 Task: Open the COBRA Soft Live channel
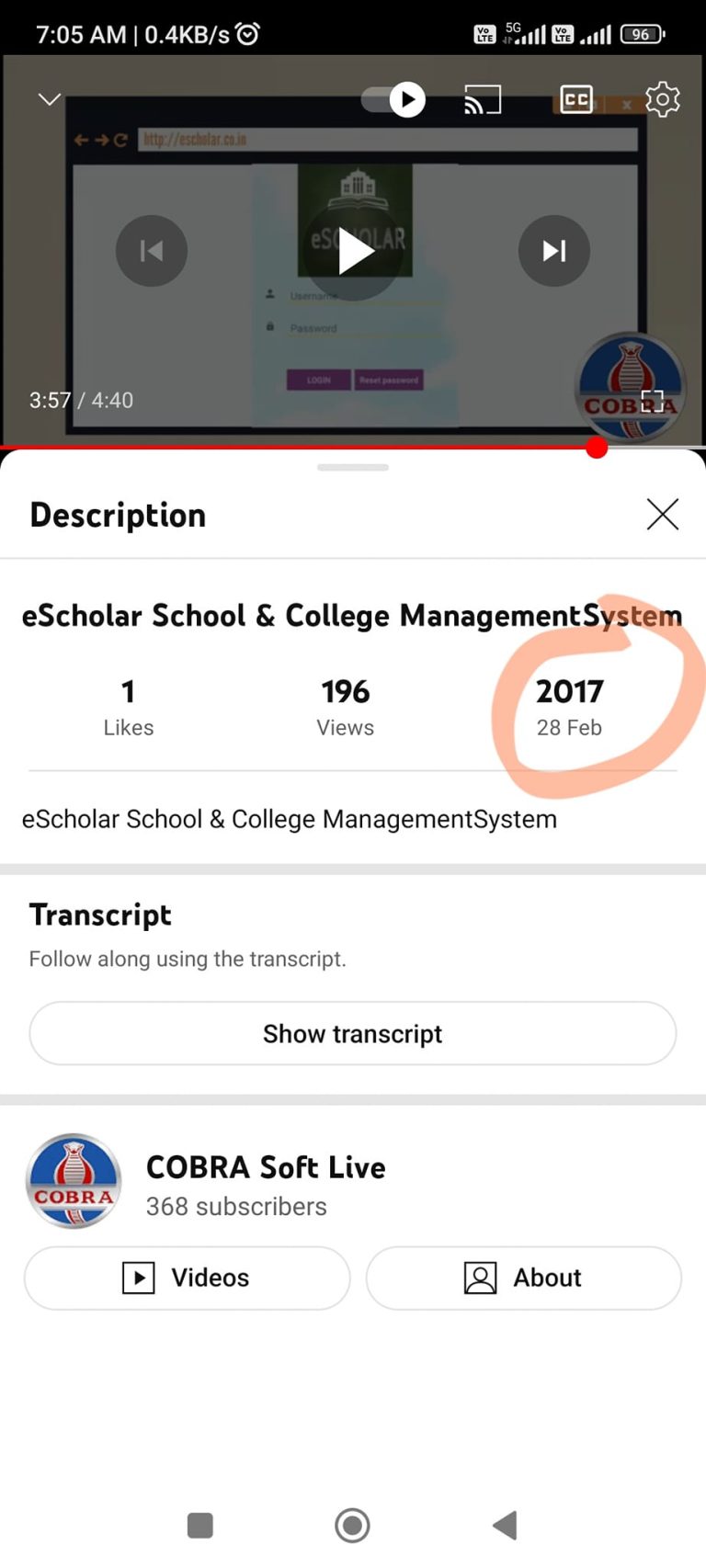pos(265,1167)
